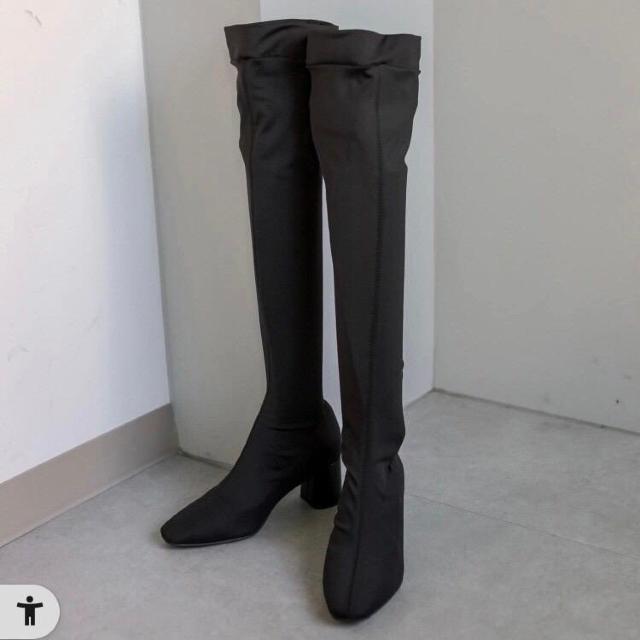The width and height of the screenshot is (640, 640).
Task: Open the accessibility options widget
Action: click(29, 611)
